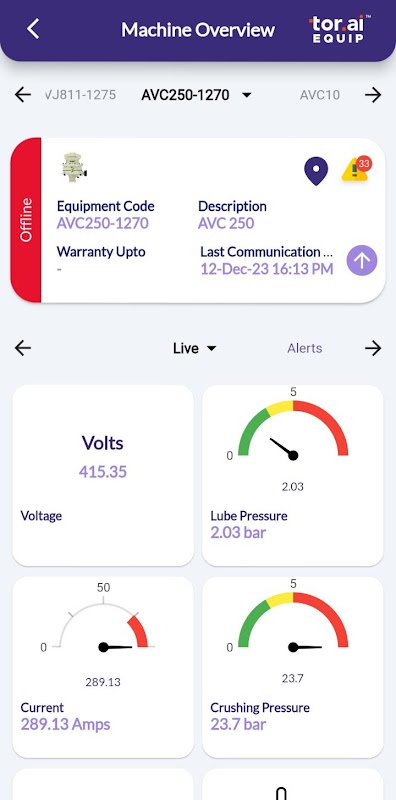396x800 pixels.
Task: Select the VJ811-1275 machine
Action: click(80, 95)
